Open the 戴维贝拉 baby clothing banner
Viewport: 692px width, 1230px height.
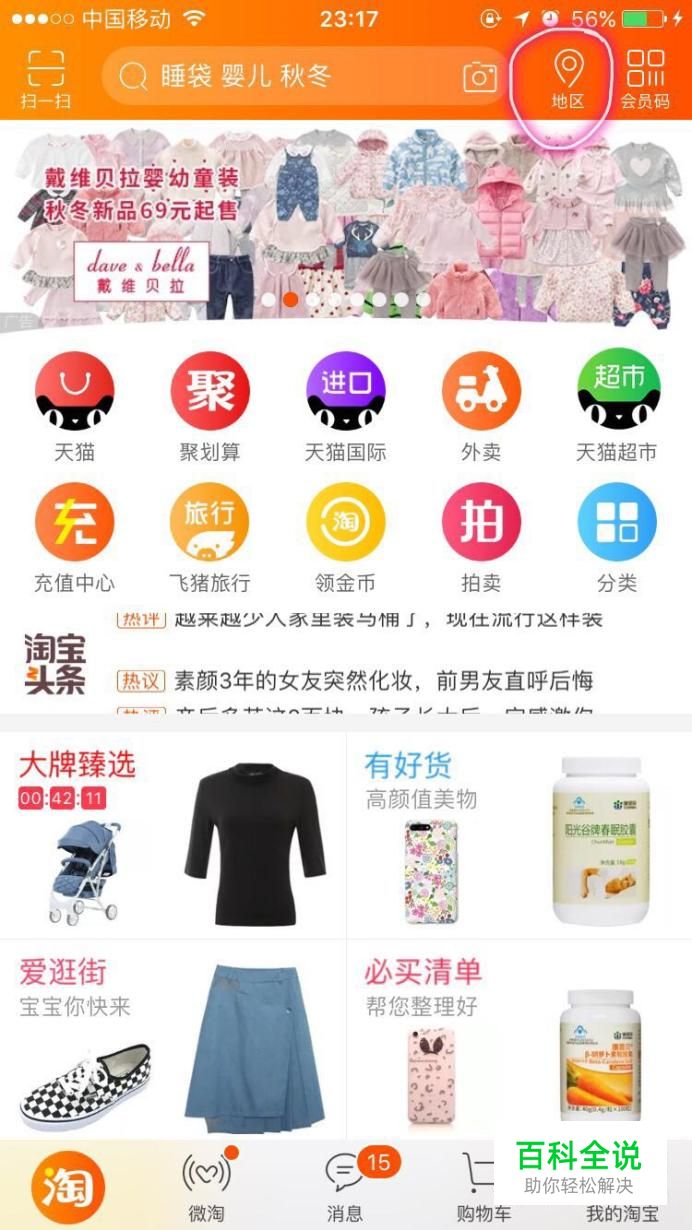tap(346, 226)
